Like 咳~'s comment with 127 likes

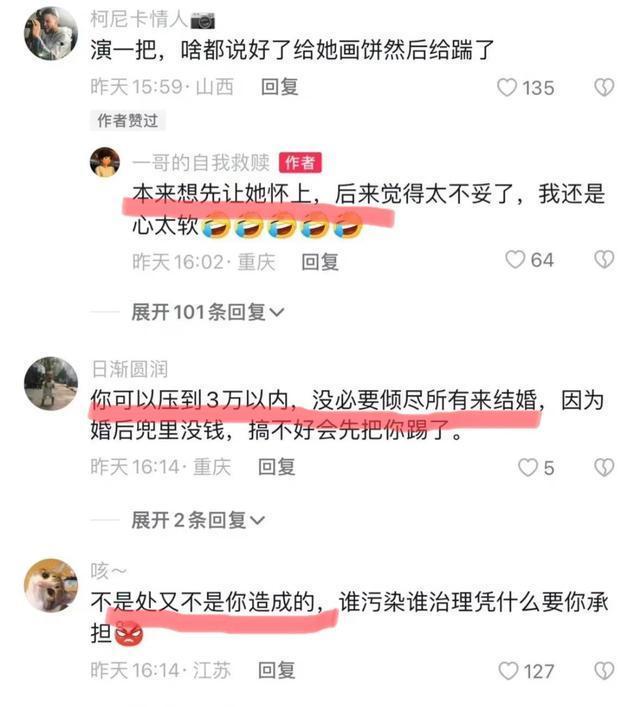[x=508, y=670]
